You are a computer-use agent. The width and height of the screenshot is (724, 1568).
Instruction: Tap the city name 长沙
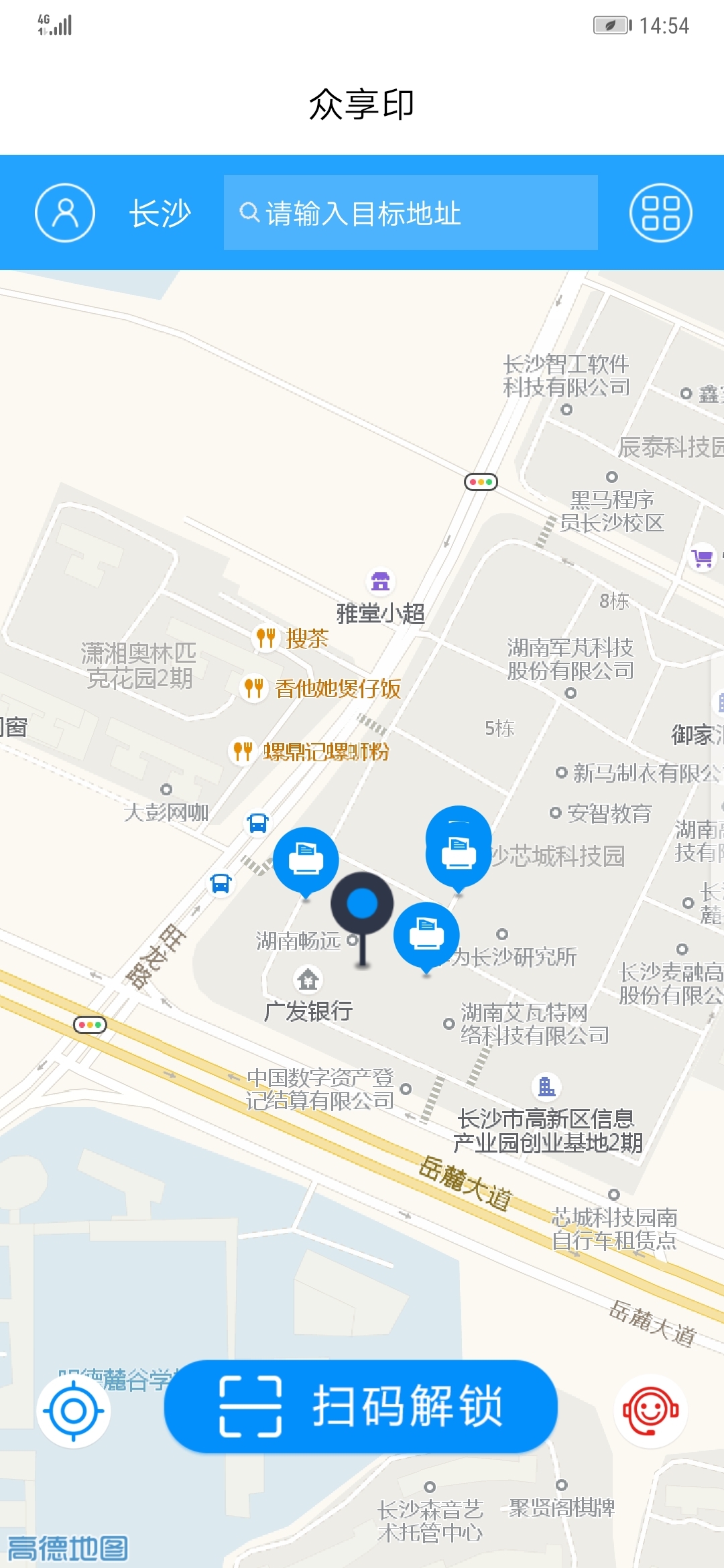click(160, 213)
